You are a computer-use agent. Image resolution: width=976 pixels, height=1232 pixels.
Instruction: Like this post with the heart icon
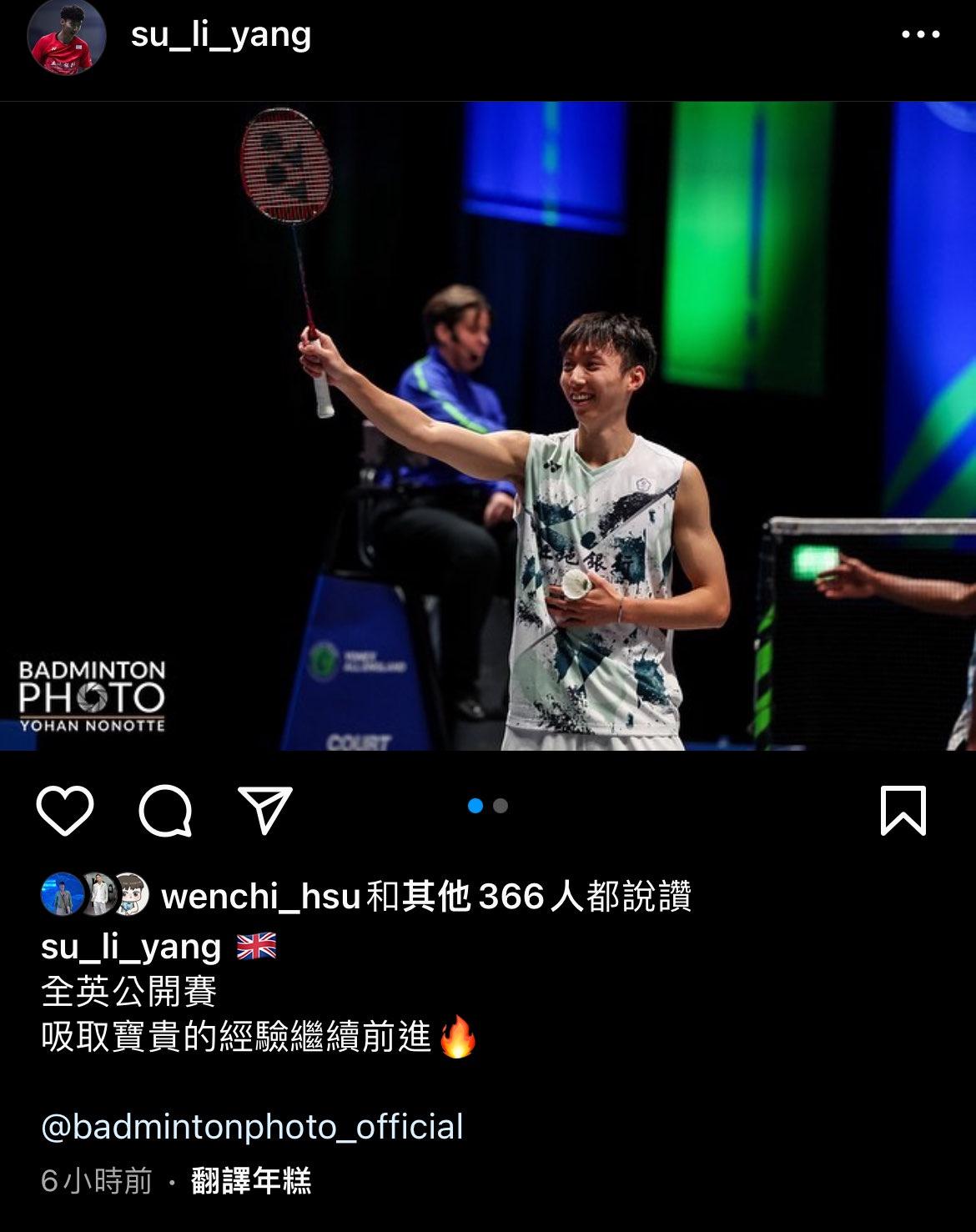[65, 810]
